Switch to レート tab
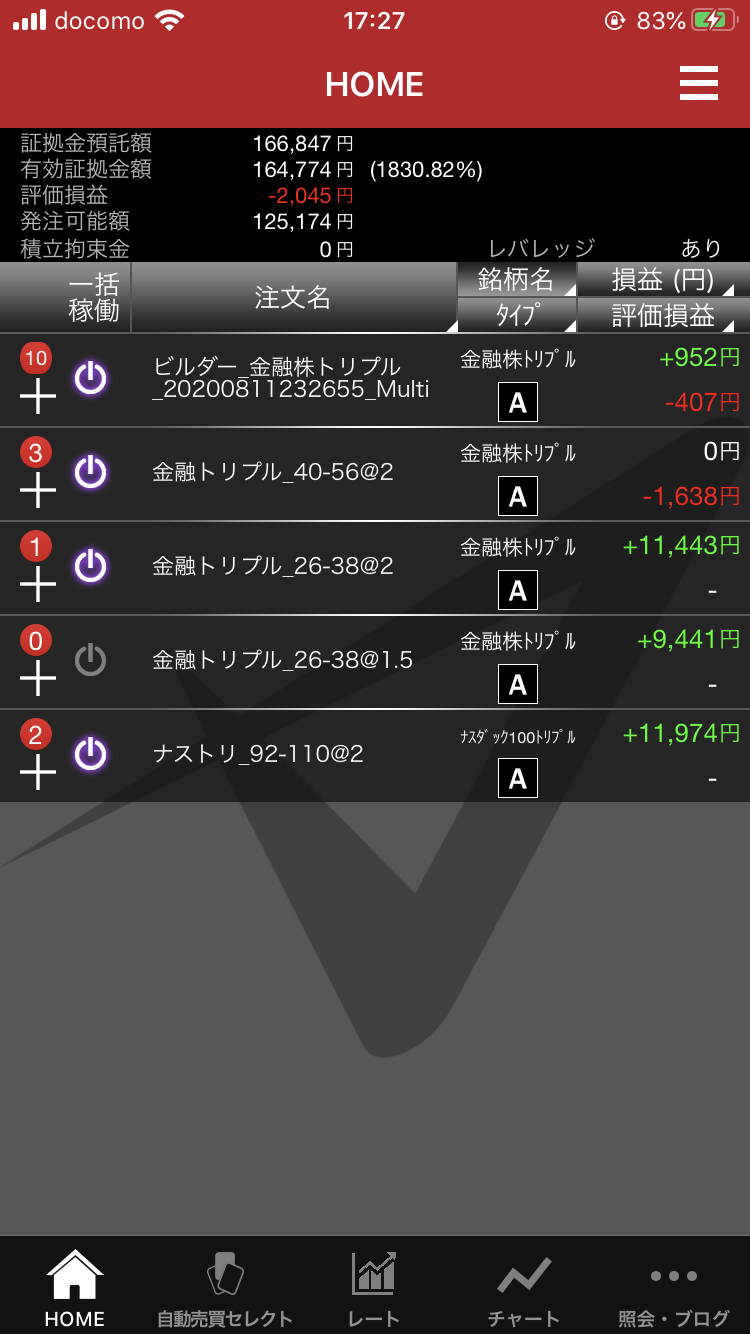This screenshot has height=1334, width=750. (374, 1288)
